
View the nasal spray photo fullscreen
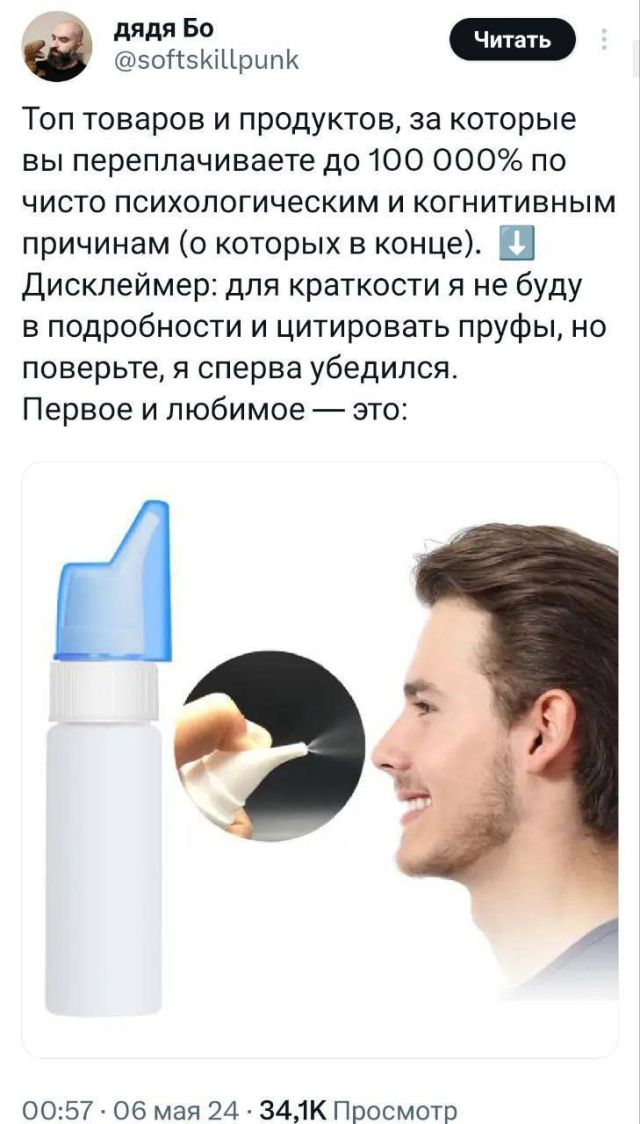(x=320, y=760)
